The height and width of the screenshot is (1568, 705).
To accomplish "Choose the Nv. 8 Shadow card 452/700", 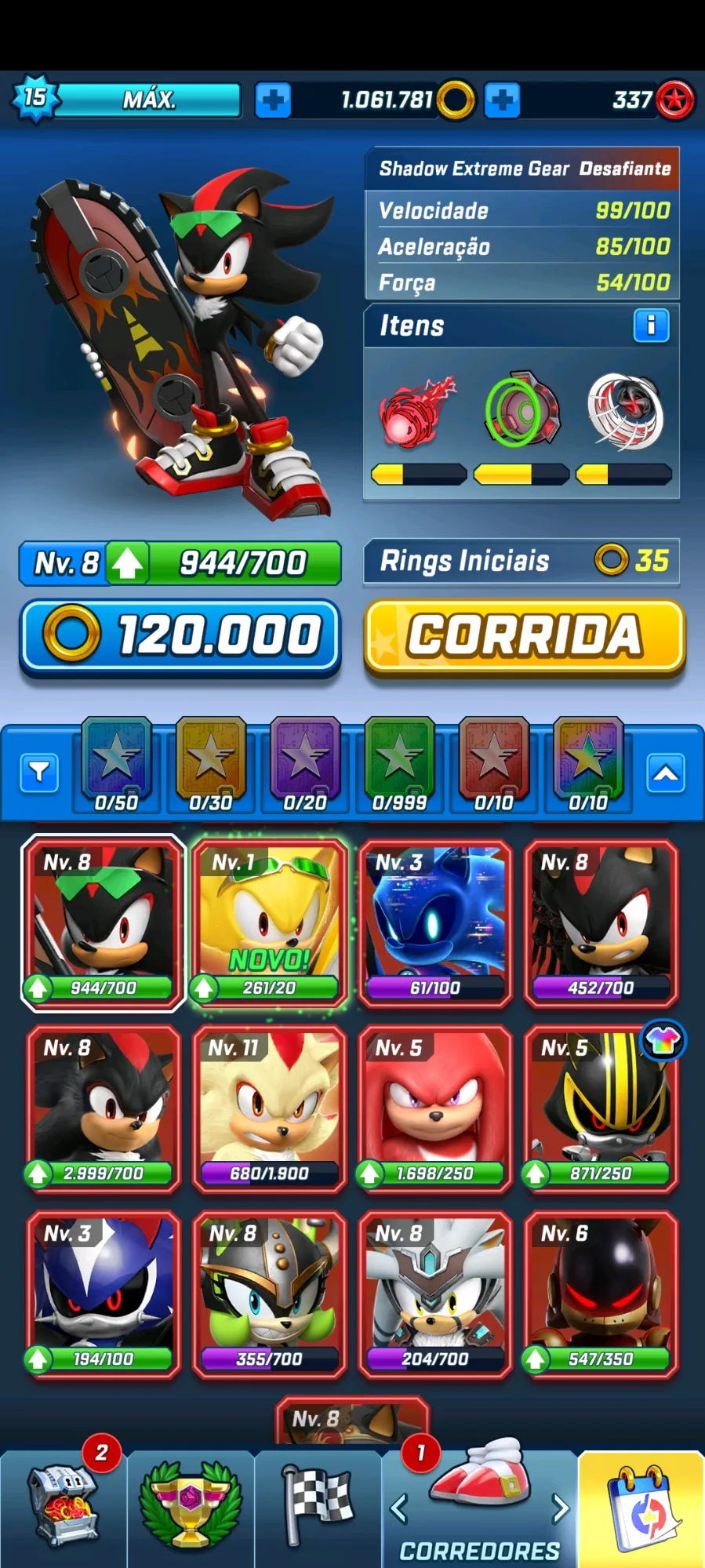I will click(x=601, y=922).
